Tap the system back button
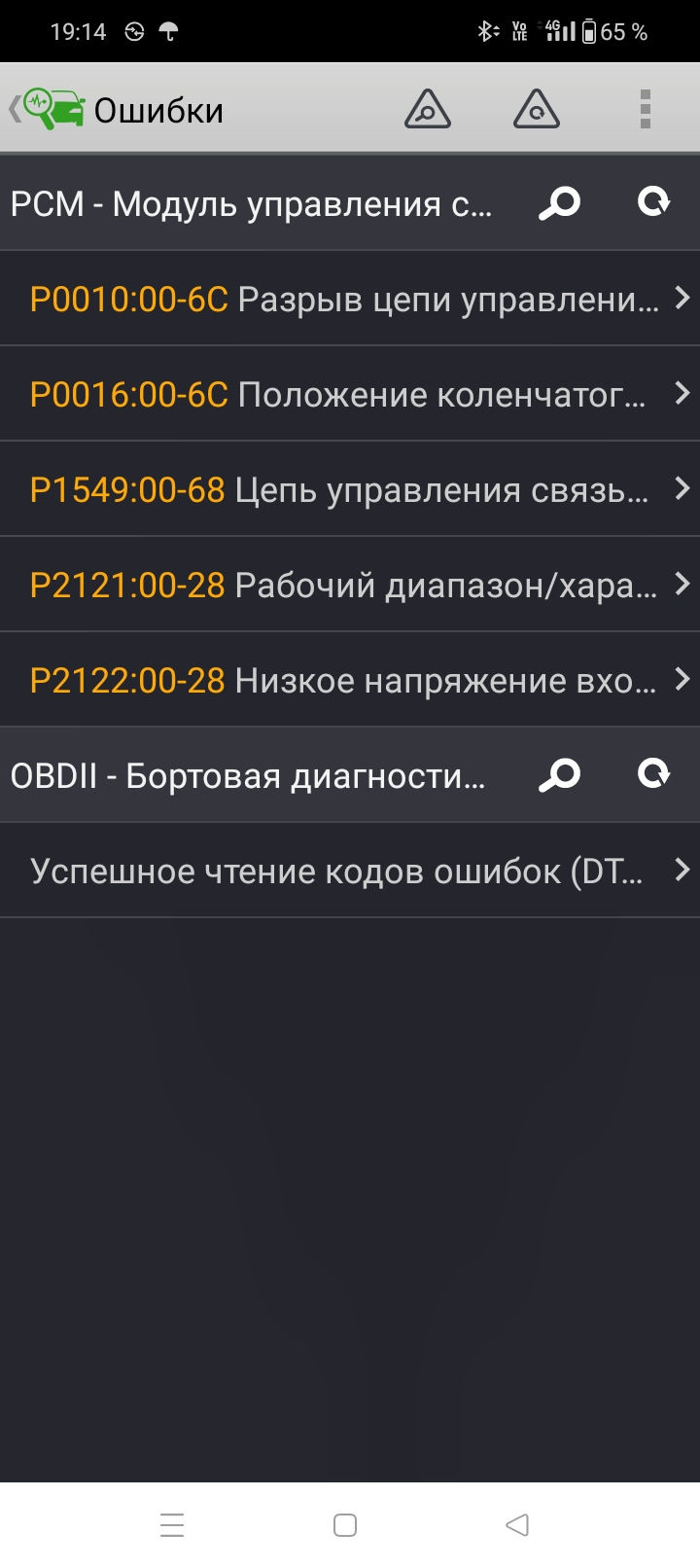Image resolution: width=700 pixels, height=1568 pixels. [517, 1524]
